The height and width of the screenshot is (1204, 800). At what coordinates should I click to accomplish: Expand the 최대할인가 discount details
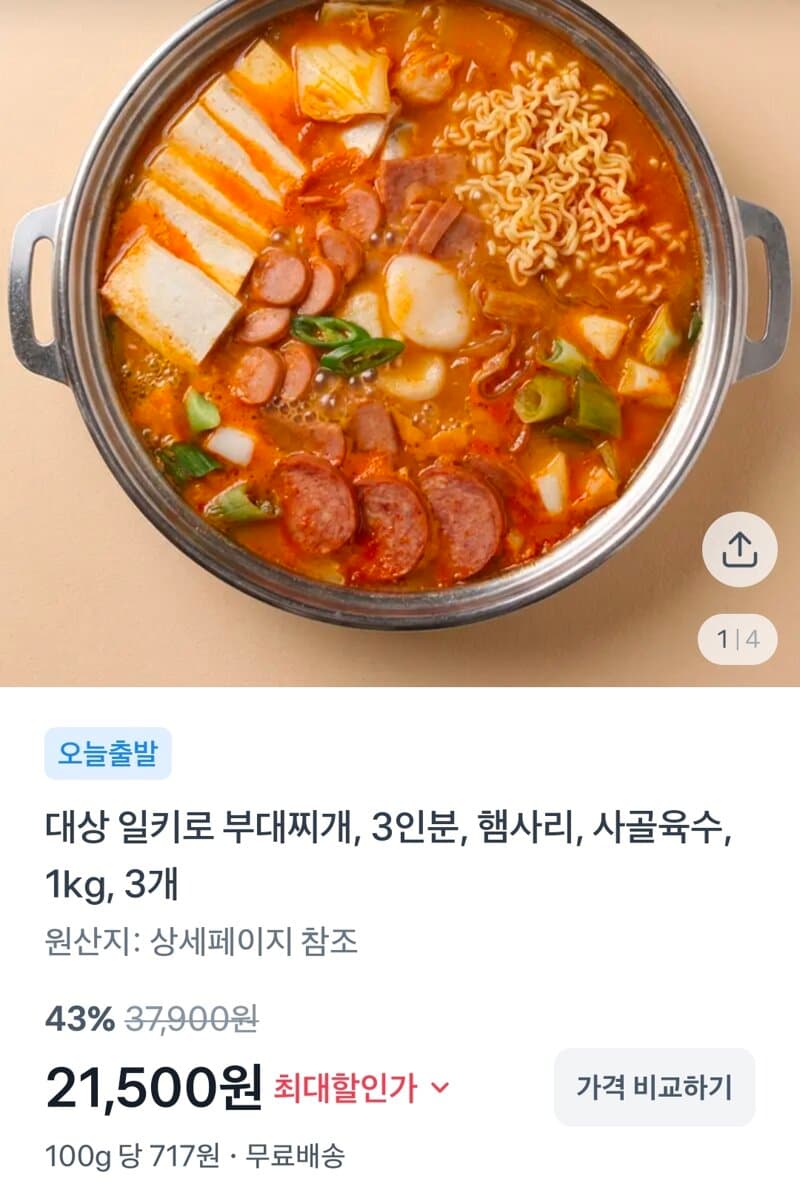pyautogui.click(x=362, y=1087)
